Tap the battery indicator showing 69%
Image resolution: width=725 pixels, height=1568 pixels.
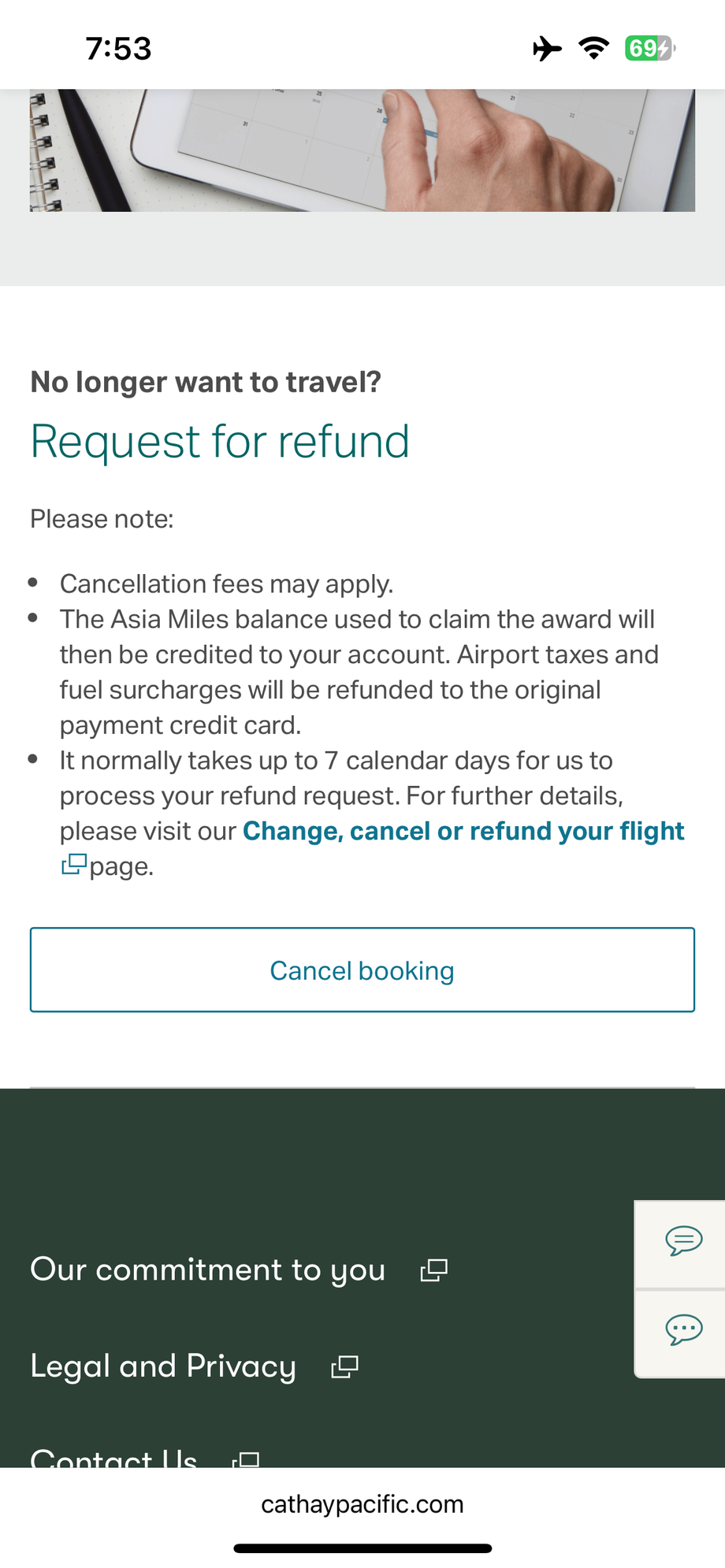click(648, 48)
